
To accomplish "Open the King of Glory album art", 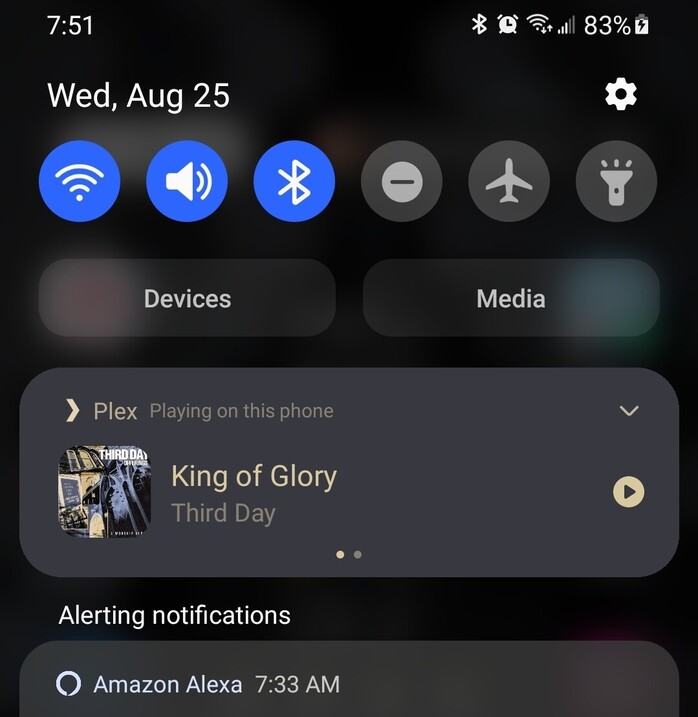I will point(104,492).
